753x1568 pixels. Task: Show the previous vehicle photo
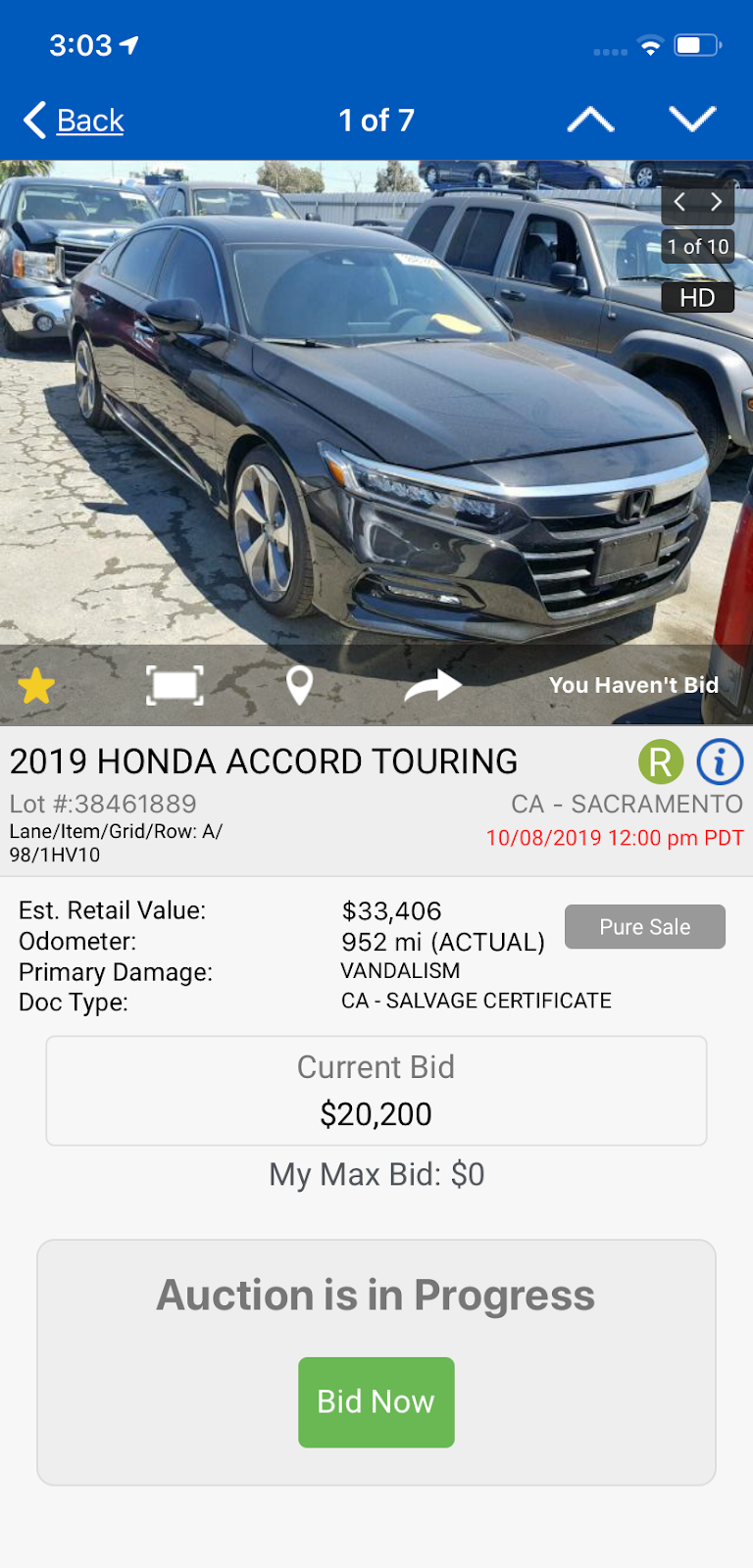[679, 202]
